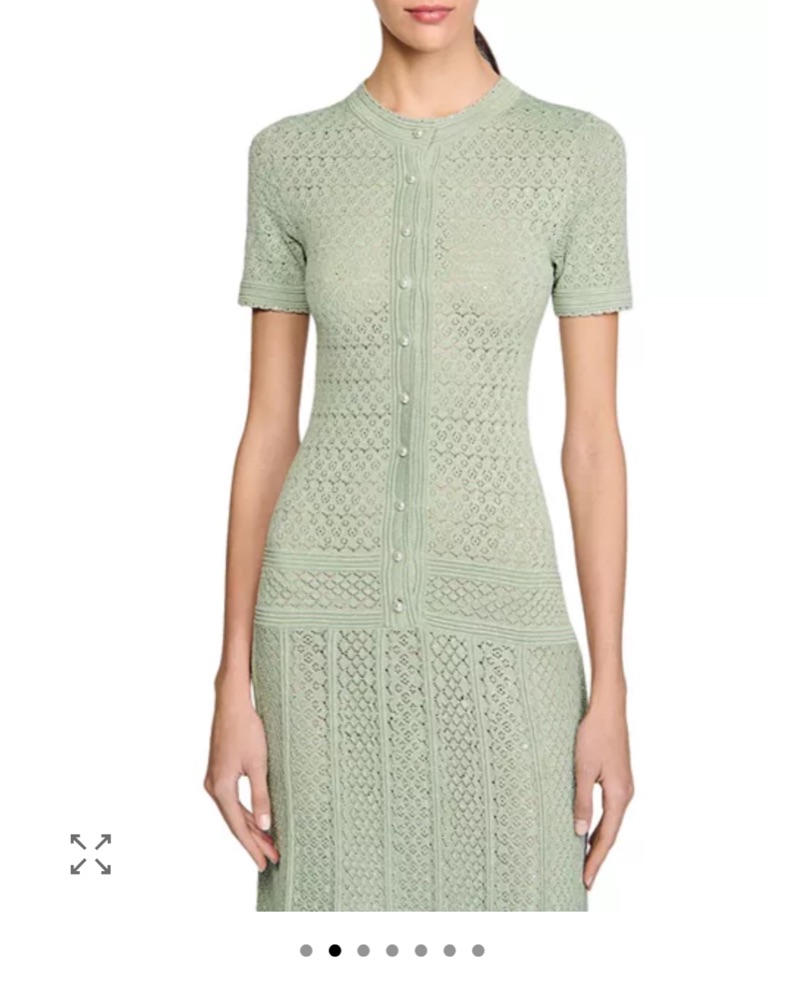The image size is (802, 1000).
Task: Select the fourth image dot
Action: (392, 950)
